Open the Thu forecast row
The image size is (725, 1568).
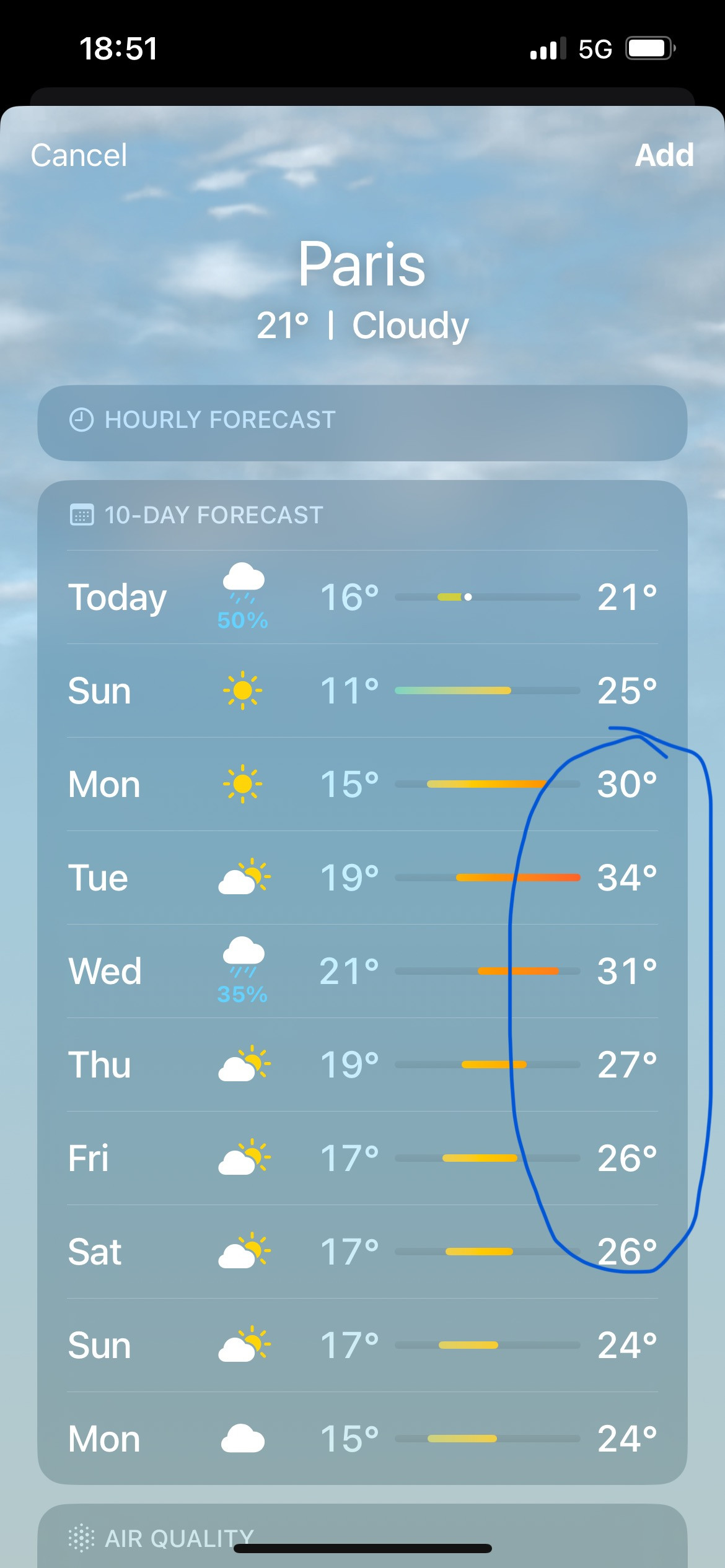[362, 1065]
